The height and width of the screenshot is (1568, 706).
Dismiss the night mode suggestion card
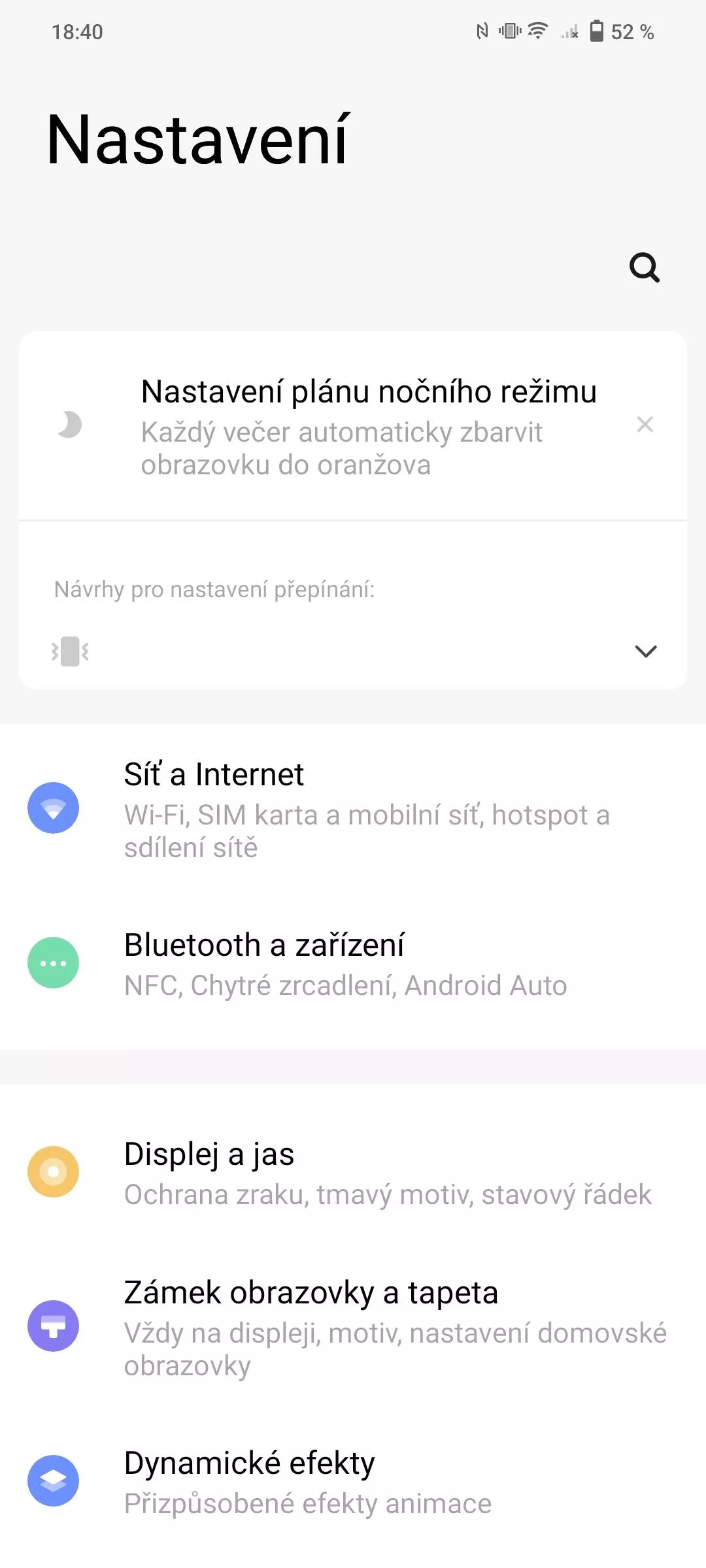click(645, 425)
